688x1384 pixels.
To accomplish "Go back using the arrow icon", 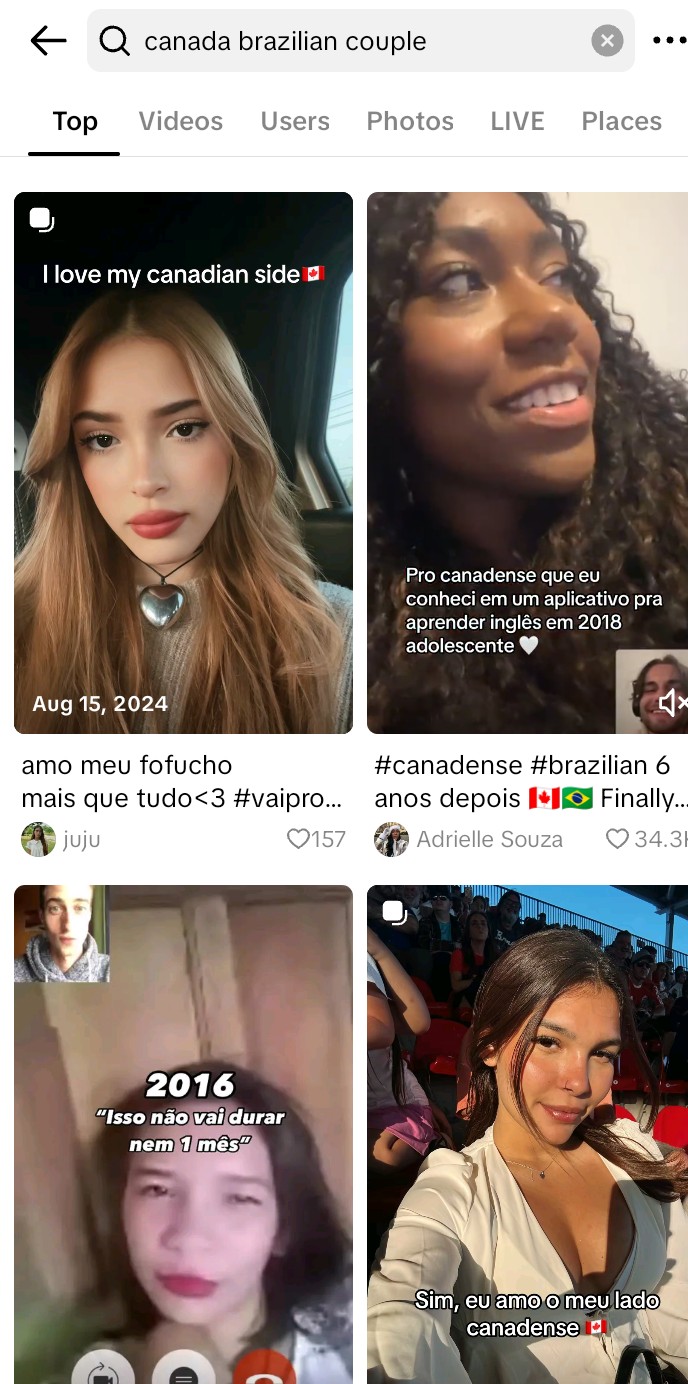I will (x=48, y=41).
